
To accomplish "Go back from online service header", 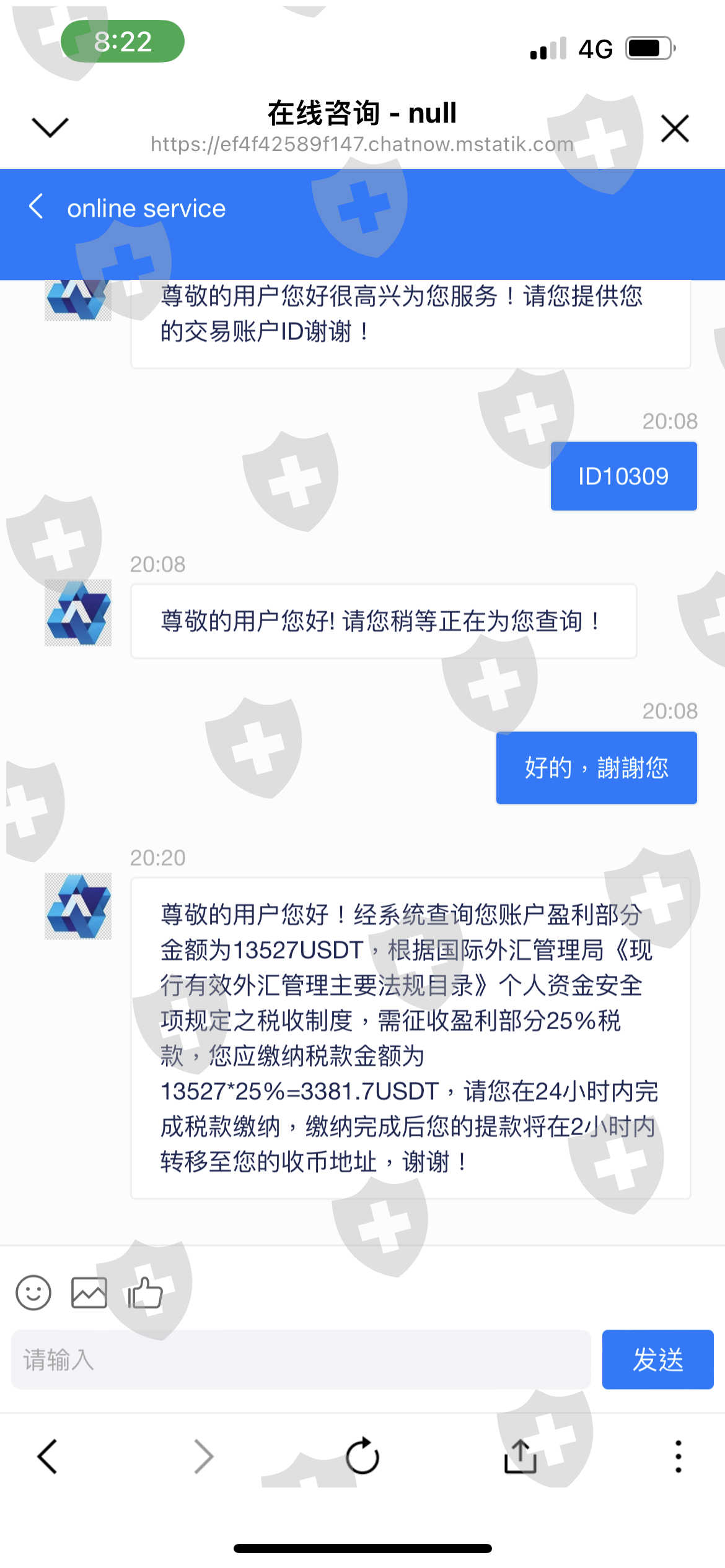I will coord(36,206).
